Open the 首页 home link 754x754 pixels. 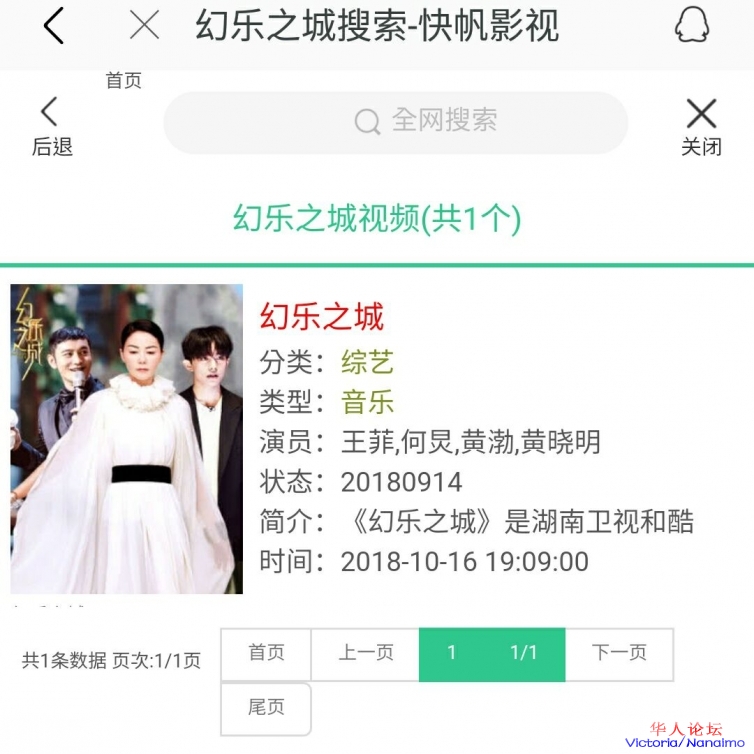coord(124,81)
